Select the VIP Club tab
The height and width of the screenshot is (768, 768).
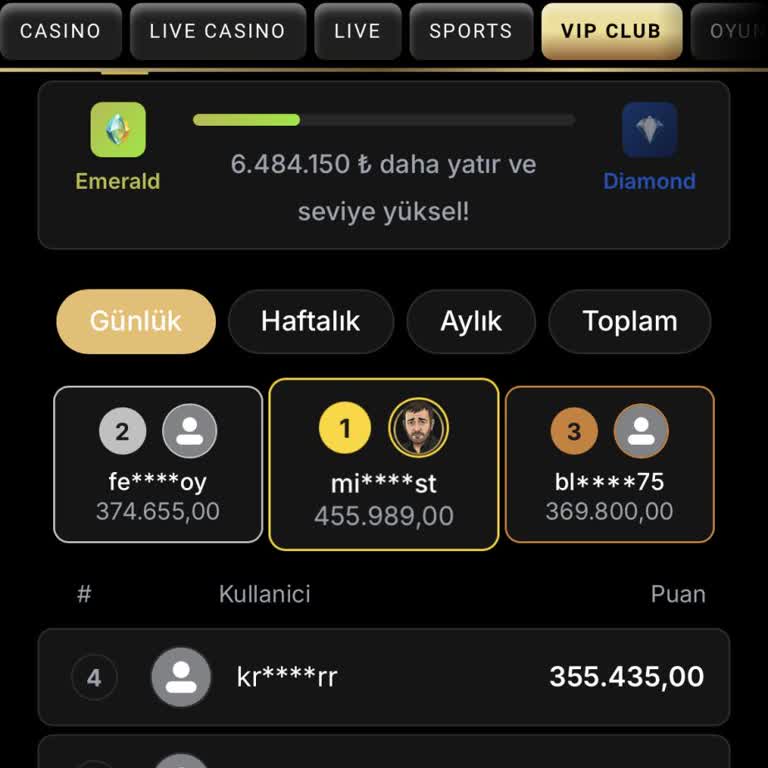pos(611,31)
